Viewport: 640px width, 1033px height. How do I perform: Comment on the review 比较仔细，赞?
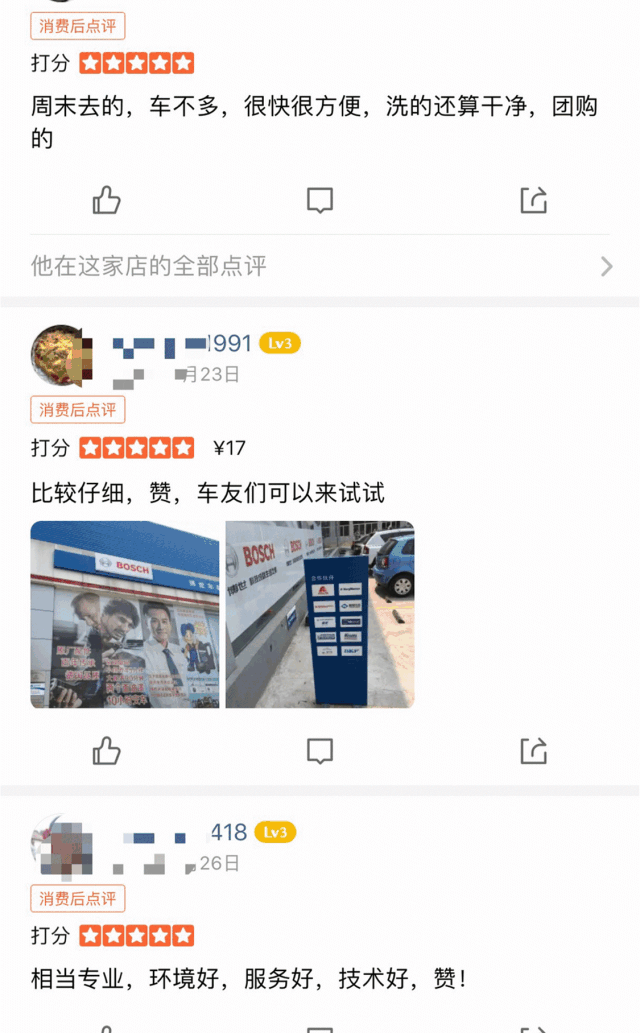pos(319,750)
